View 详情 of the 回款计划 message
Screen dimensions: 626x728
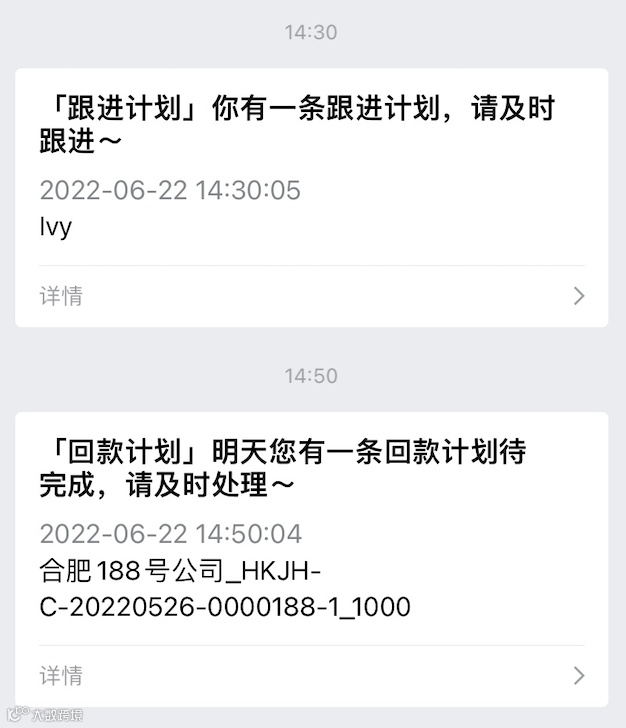[310, 675]
